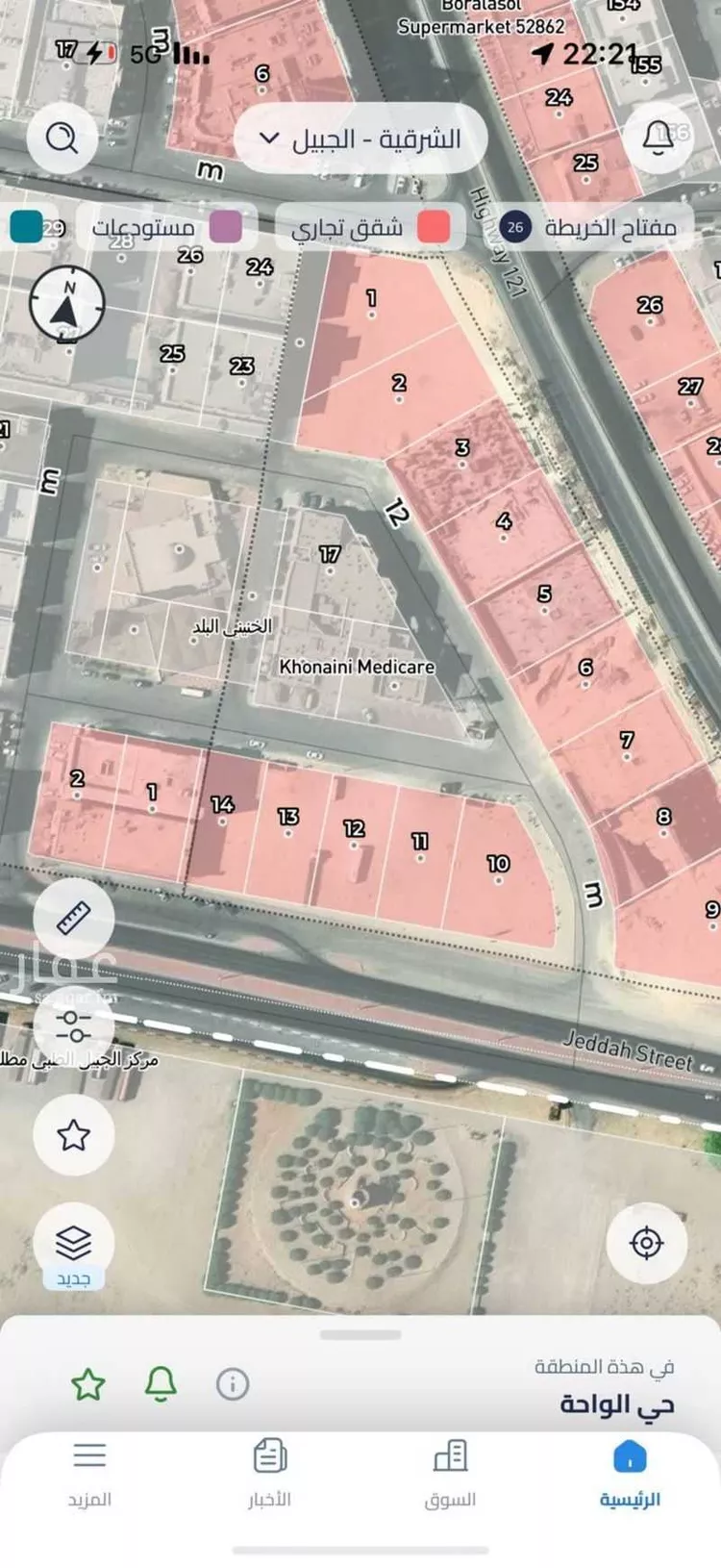This screenshot has width=721, height=1568.
Task: Switch to the السوق tab
Action: coord(450,1473)
